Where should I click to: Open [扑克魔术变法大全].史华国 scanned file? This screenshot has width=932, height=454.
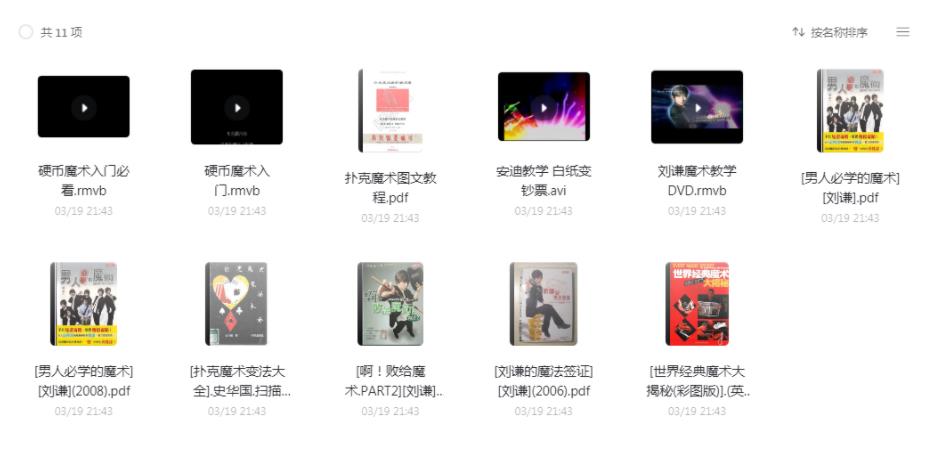(x=237, y=304)
